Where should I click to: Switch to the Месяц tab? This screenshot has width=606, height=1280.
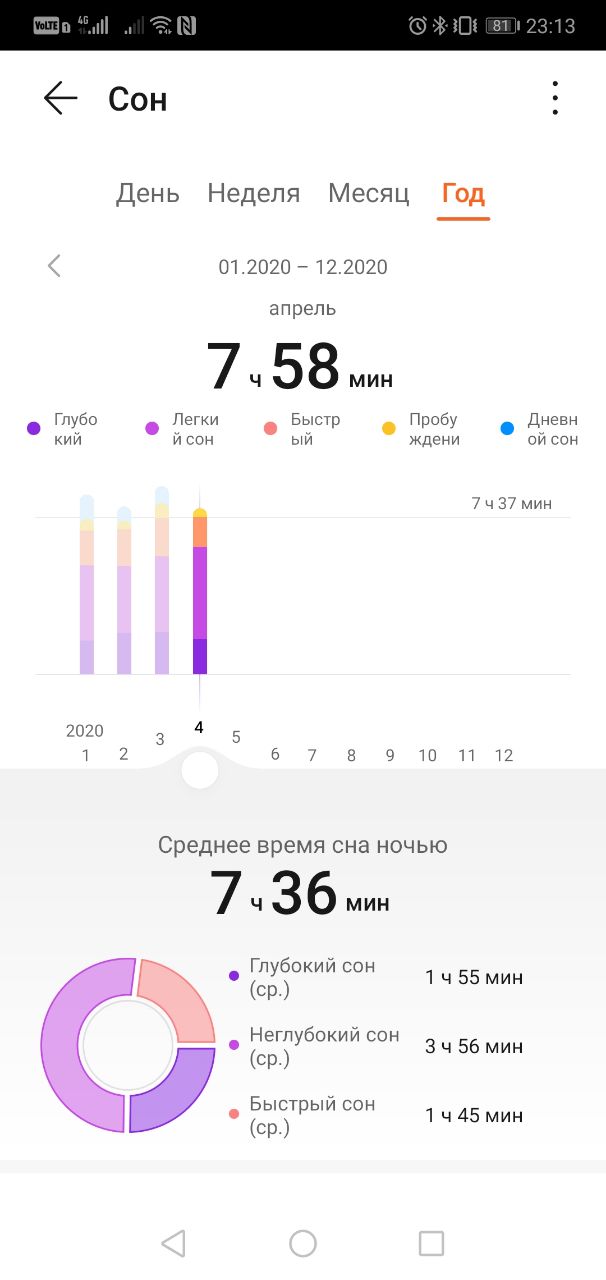pyautogui.click(x=369, y=193)
